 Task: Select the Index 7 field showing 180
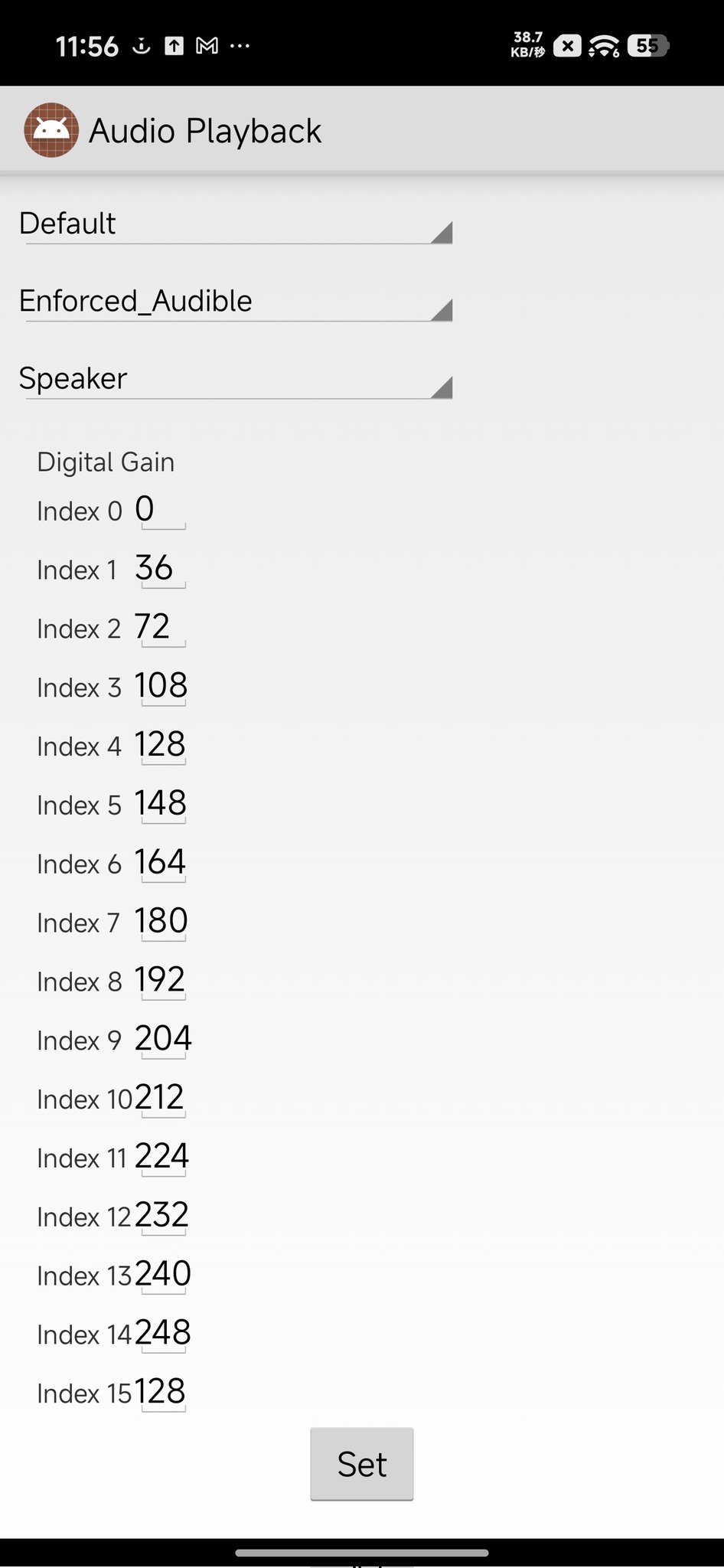tap(161, 922)
